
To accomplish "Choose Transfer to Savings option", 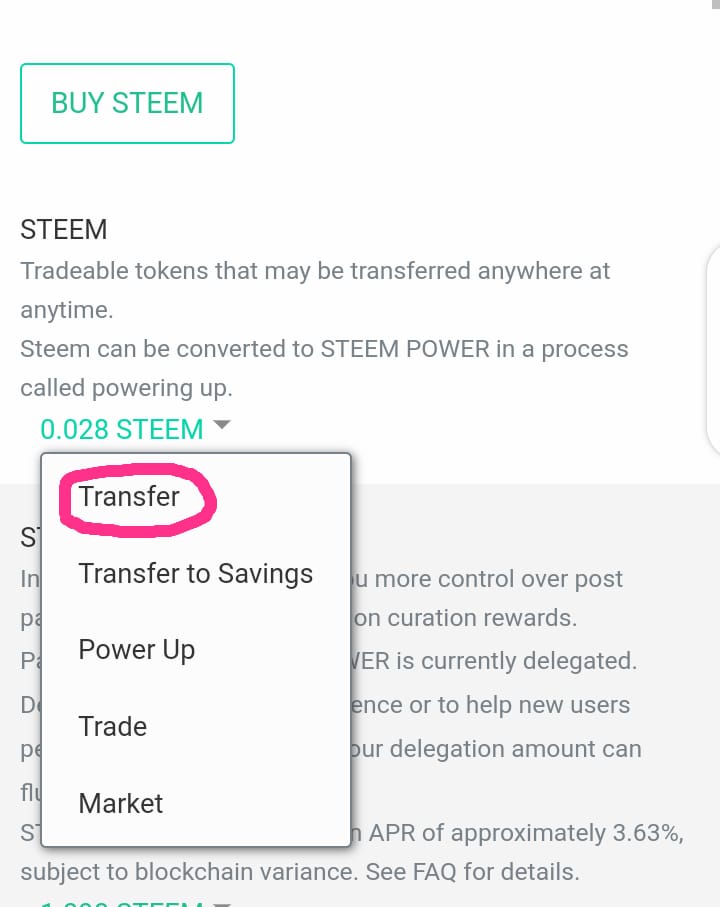I will 195,574.
